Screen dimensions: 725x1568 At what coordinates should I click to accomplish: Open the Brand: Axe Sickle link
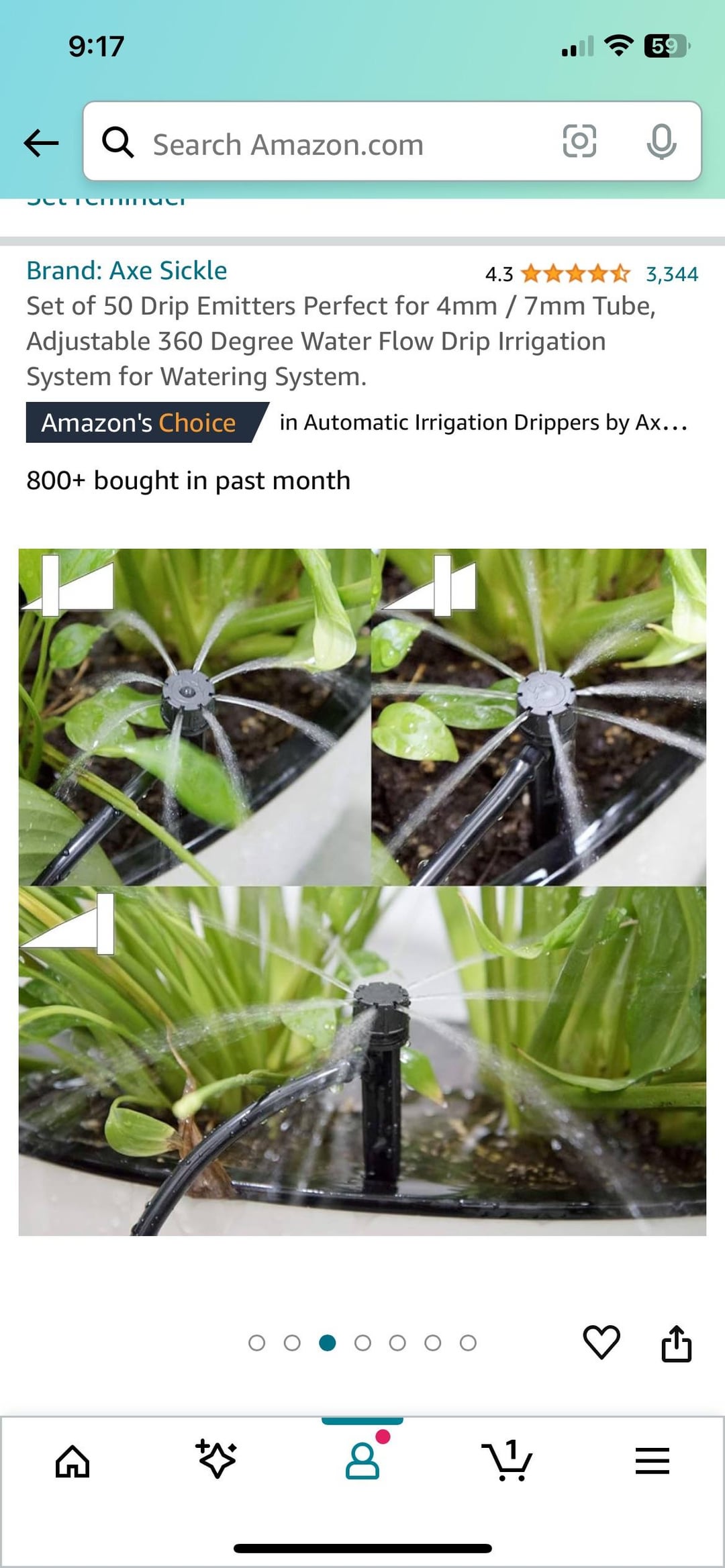point(127,270)
